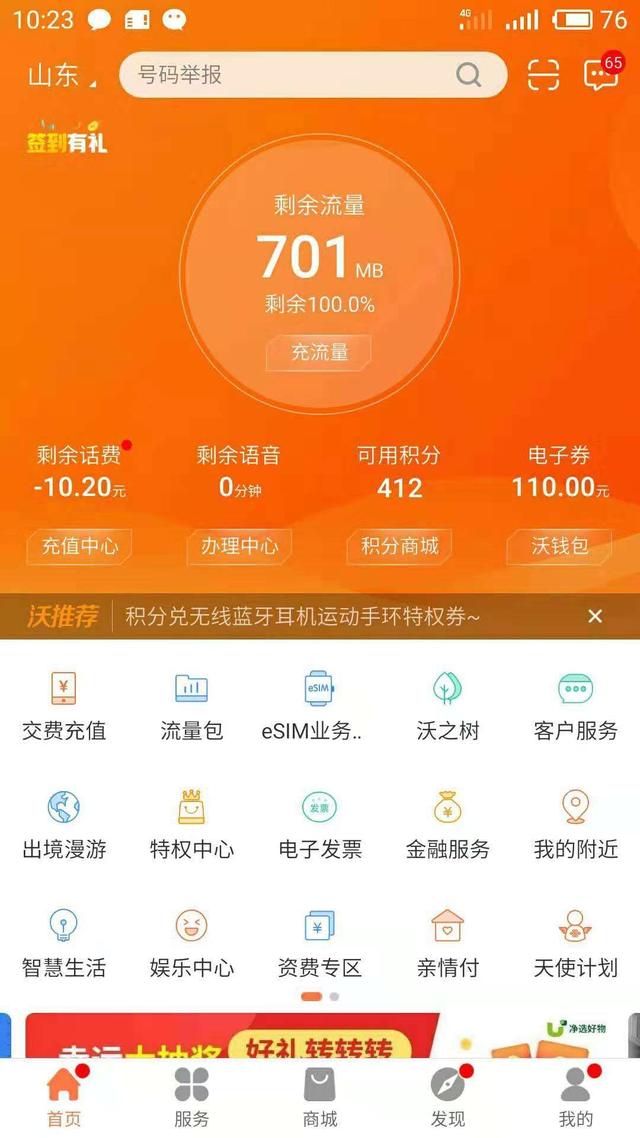The image size is (640, 1138).
Task: Switch to the 商城 tab
Action: pos(320,1096)
